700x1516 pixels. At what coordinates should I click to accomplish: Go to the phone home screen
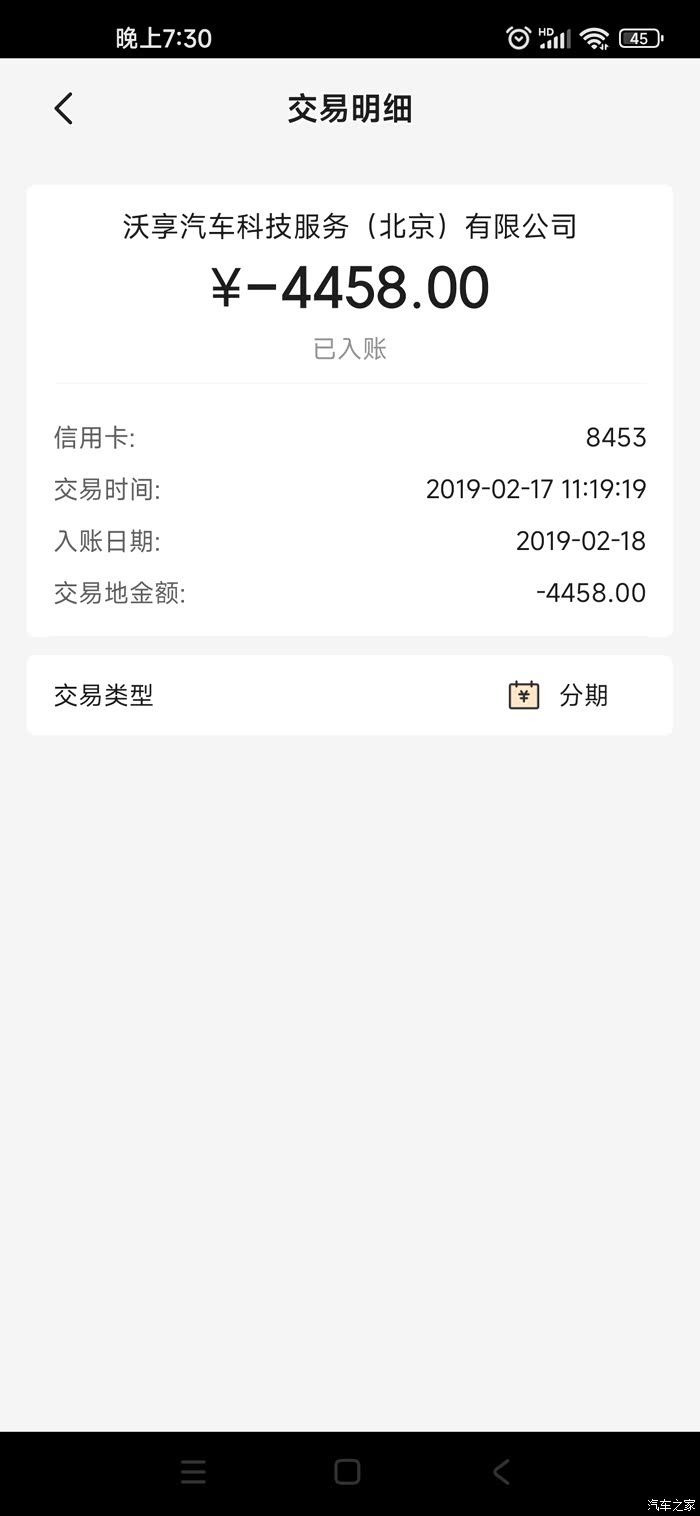(347, 1471)
